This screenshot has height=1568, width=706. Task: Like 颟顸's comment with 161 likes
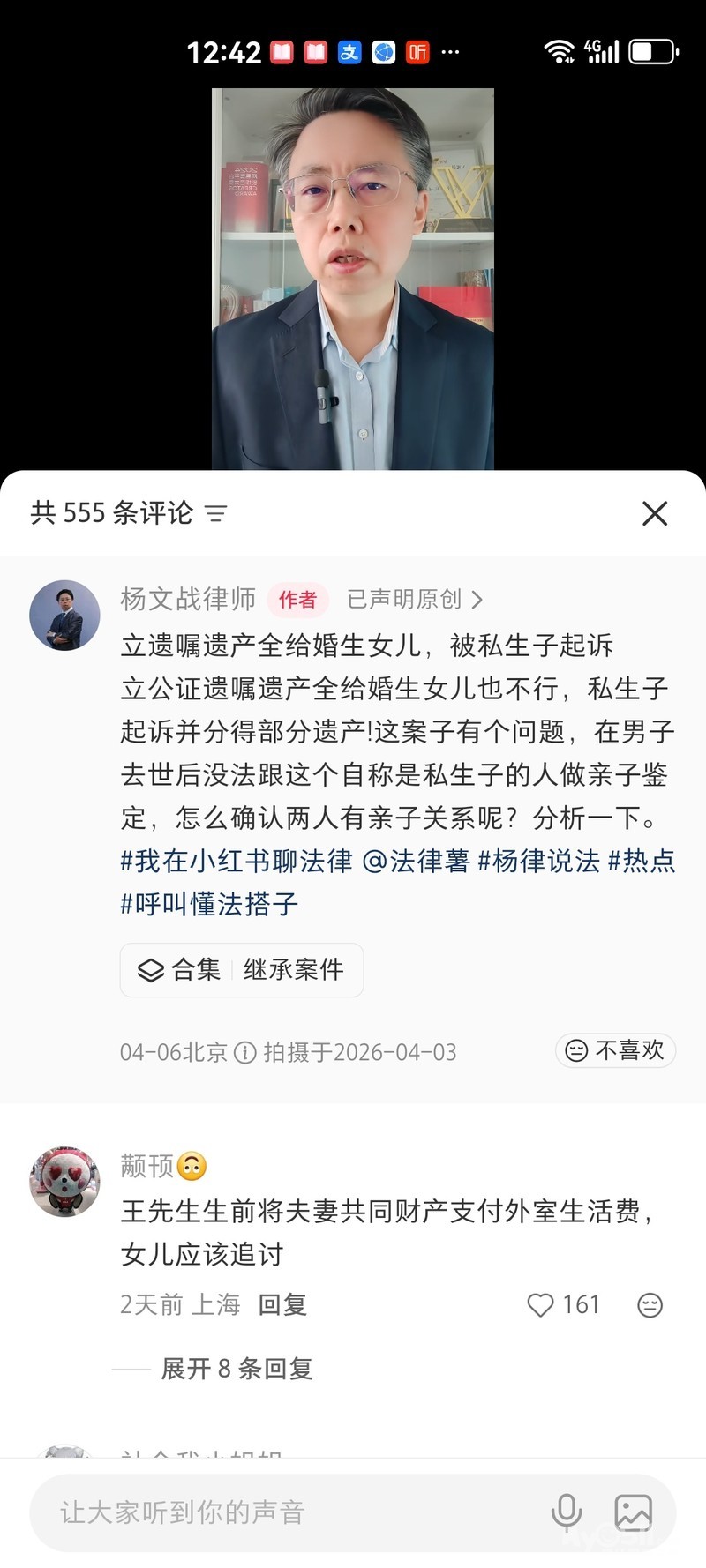coord(540,1305)
